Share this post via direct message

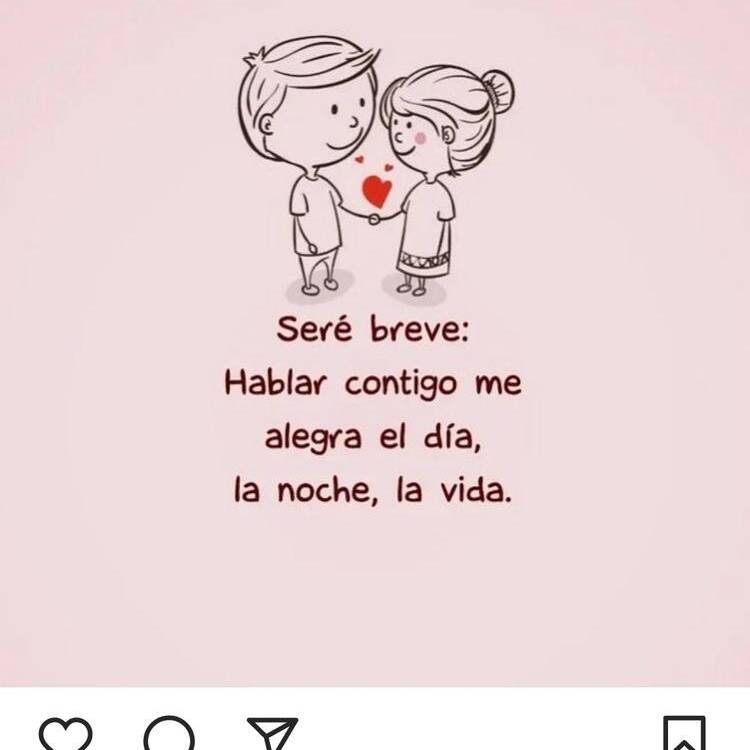click(x=272, y=735)
